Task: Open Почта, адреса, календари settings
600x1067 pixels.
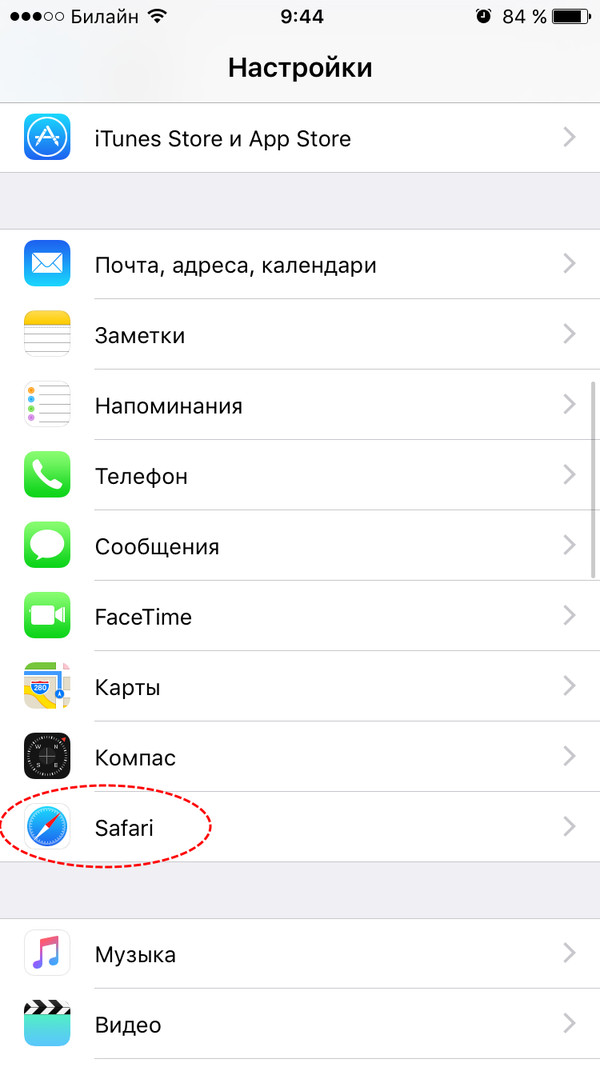Action: (300, 265)
